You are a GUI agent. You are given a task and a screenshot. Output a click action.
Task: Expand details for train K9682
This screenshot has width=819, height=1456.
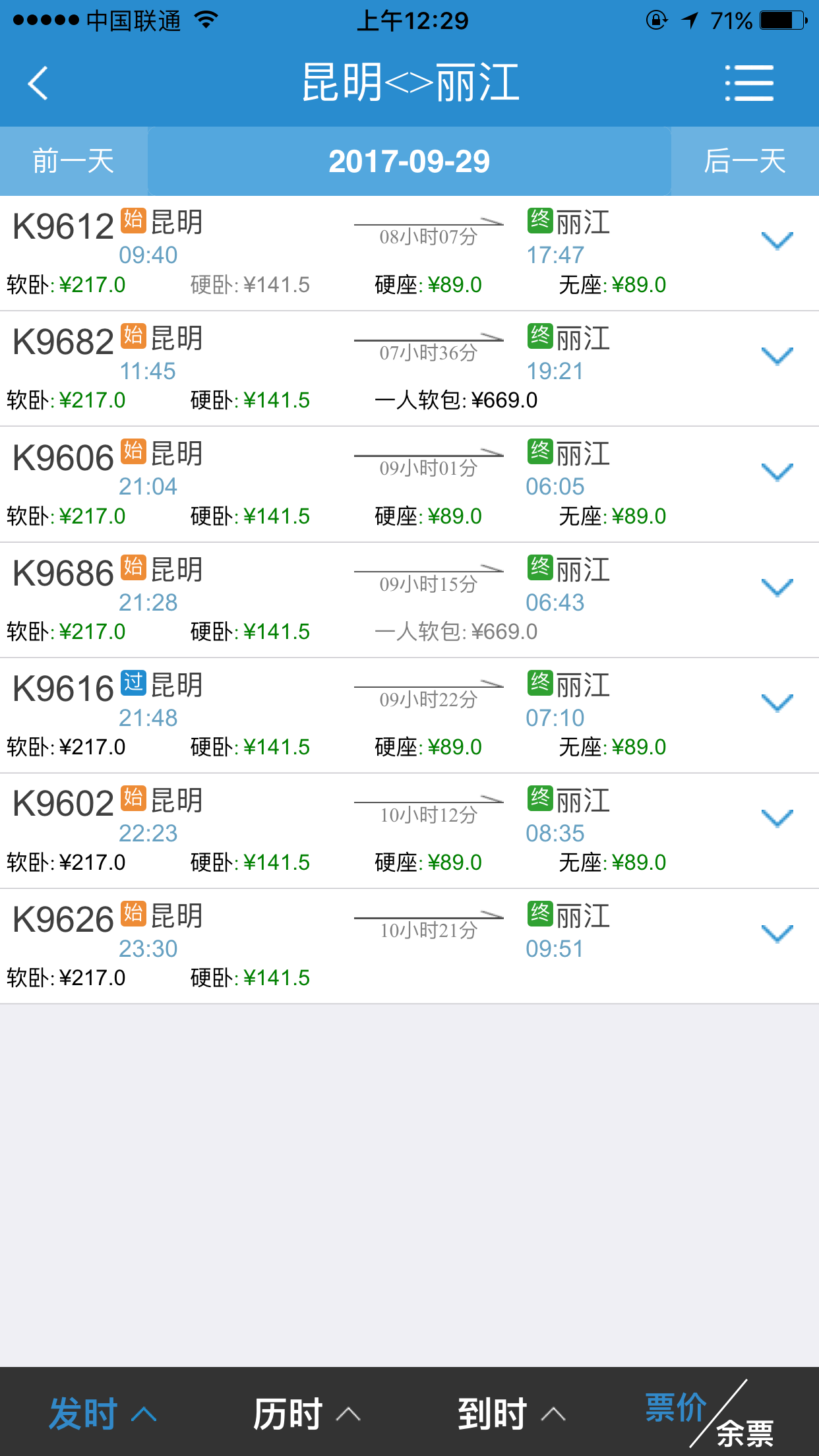[x=777, y=357]
